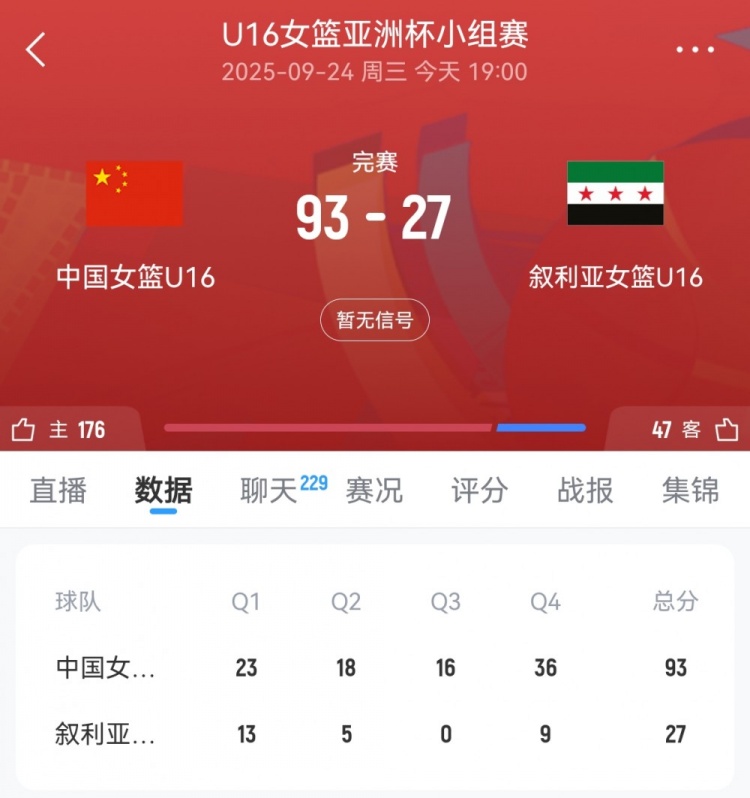The height and width of the screenshot is (798, 750).
Task: Open the 聊天 tab
Action: [270, 490]
